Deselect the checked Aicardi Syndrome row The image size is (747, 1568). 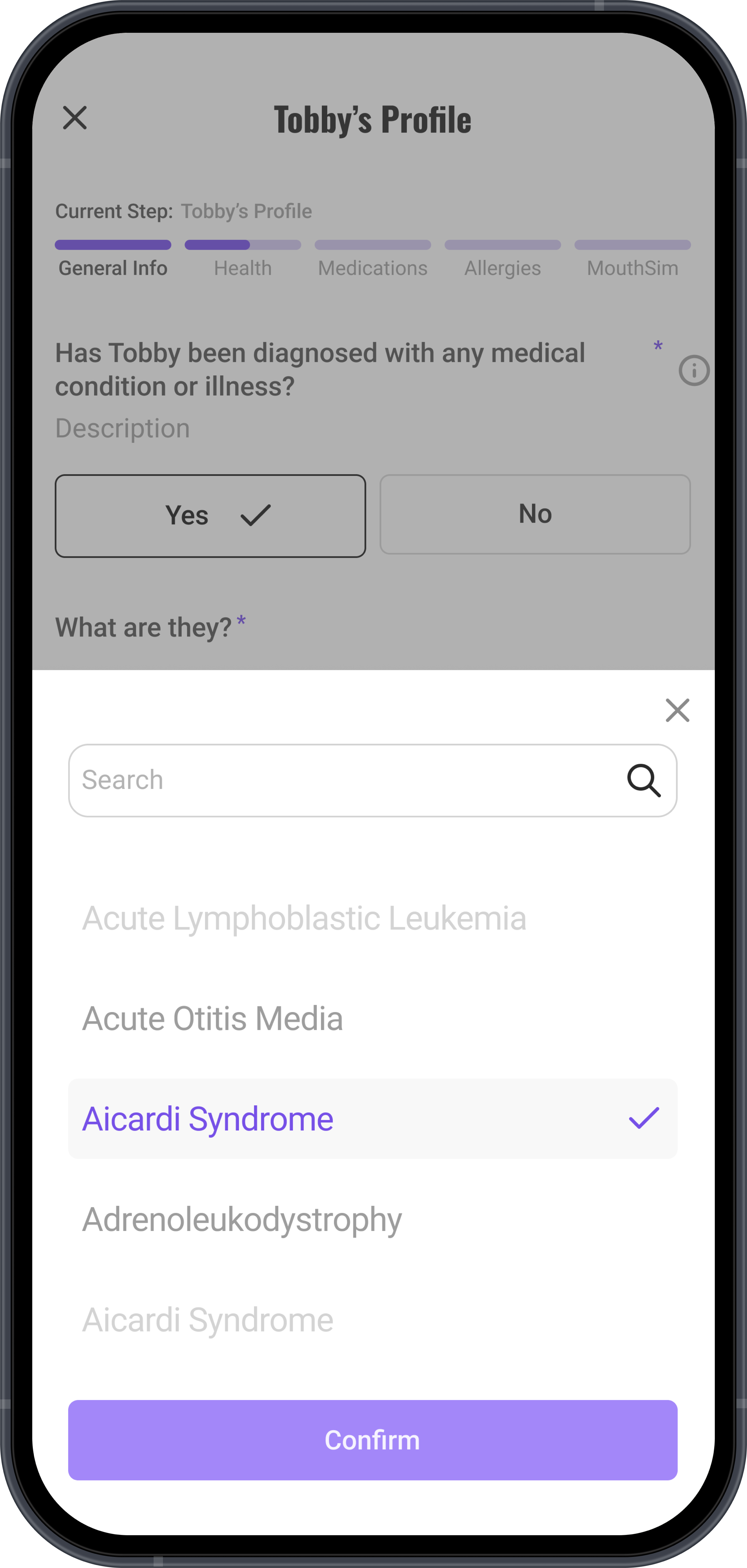pos(372,1119)
